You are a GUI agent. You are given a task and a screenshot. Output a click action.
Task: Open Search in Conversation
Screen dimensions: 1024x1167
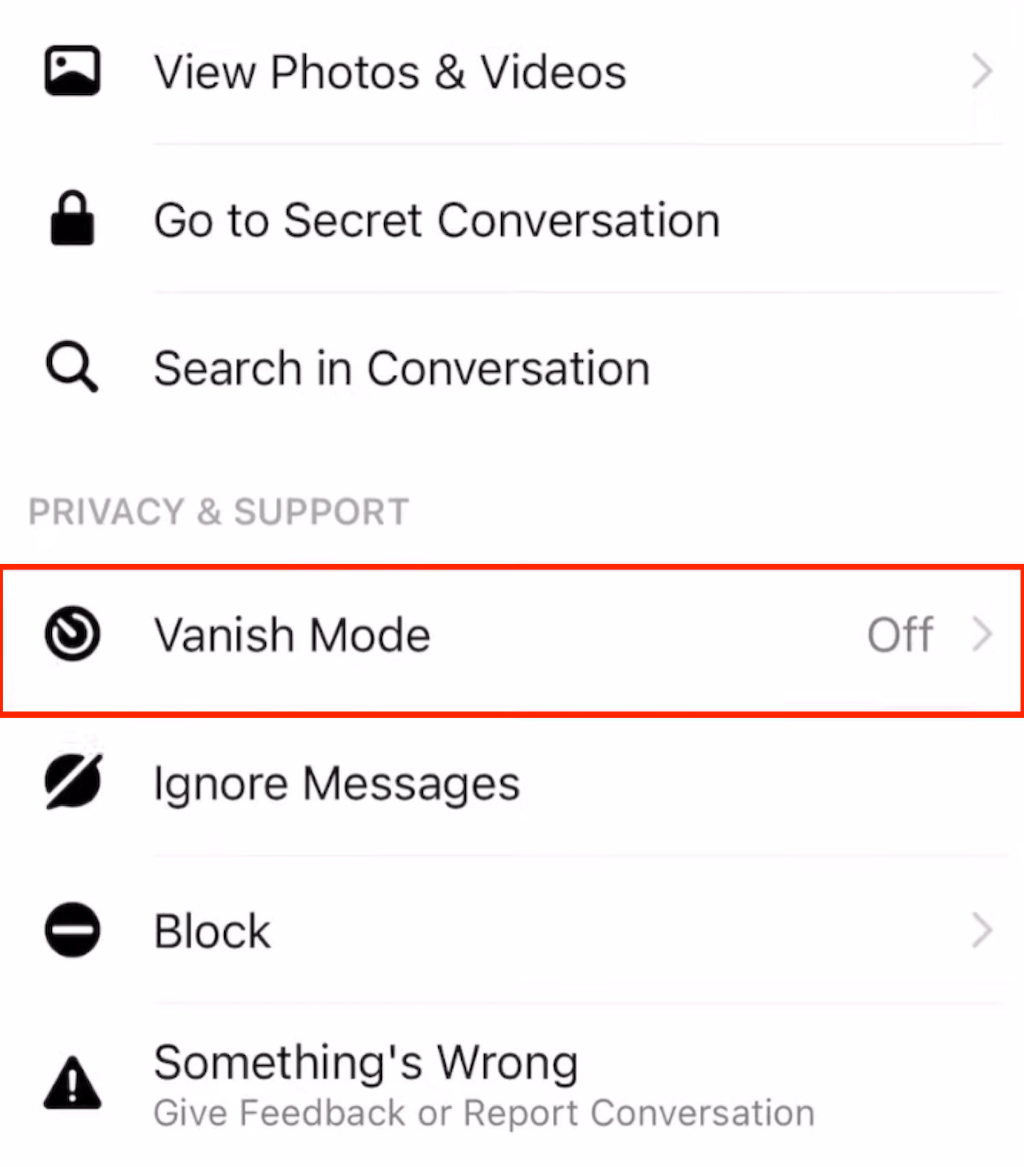(401, 368)
